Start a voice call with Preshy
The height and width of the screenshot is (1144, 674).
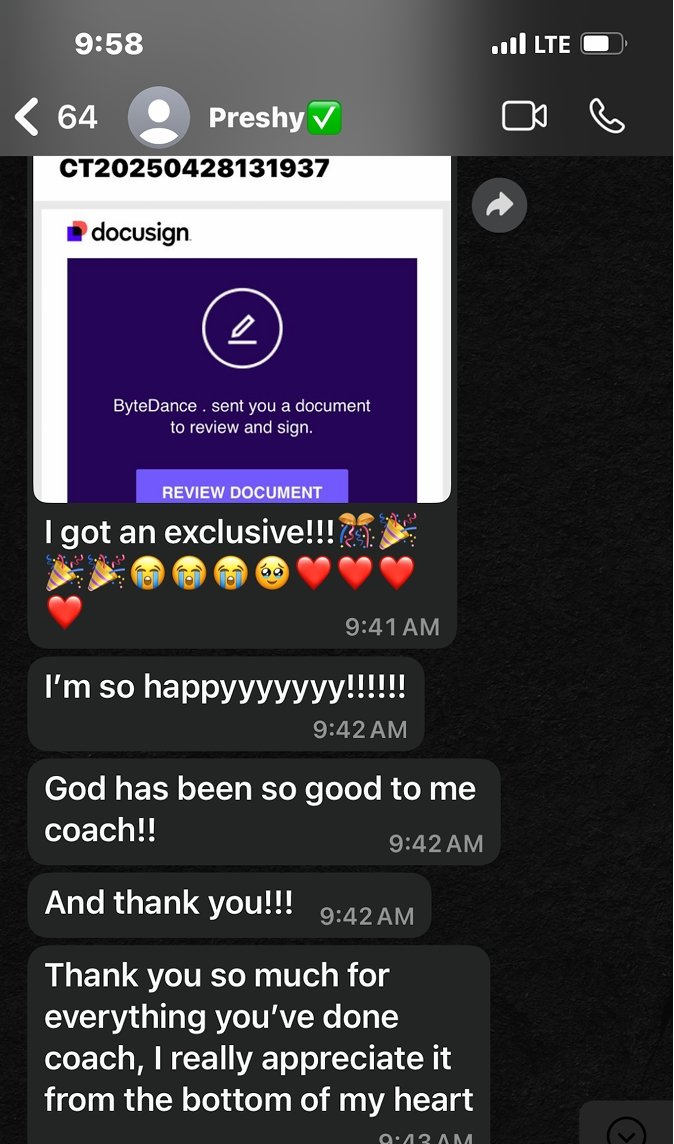coord(606,117)
